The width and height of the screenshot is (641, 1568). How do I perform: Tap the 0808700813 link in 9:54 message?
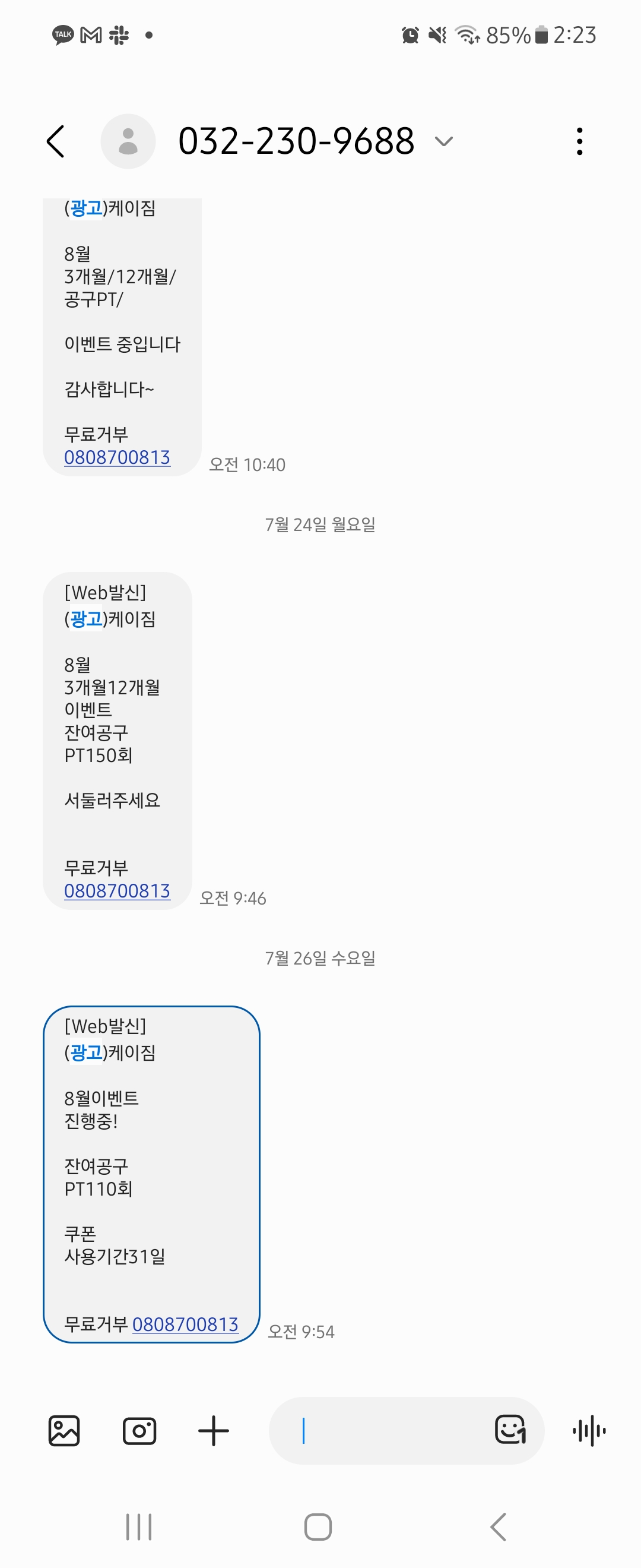pos(185,1324)
